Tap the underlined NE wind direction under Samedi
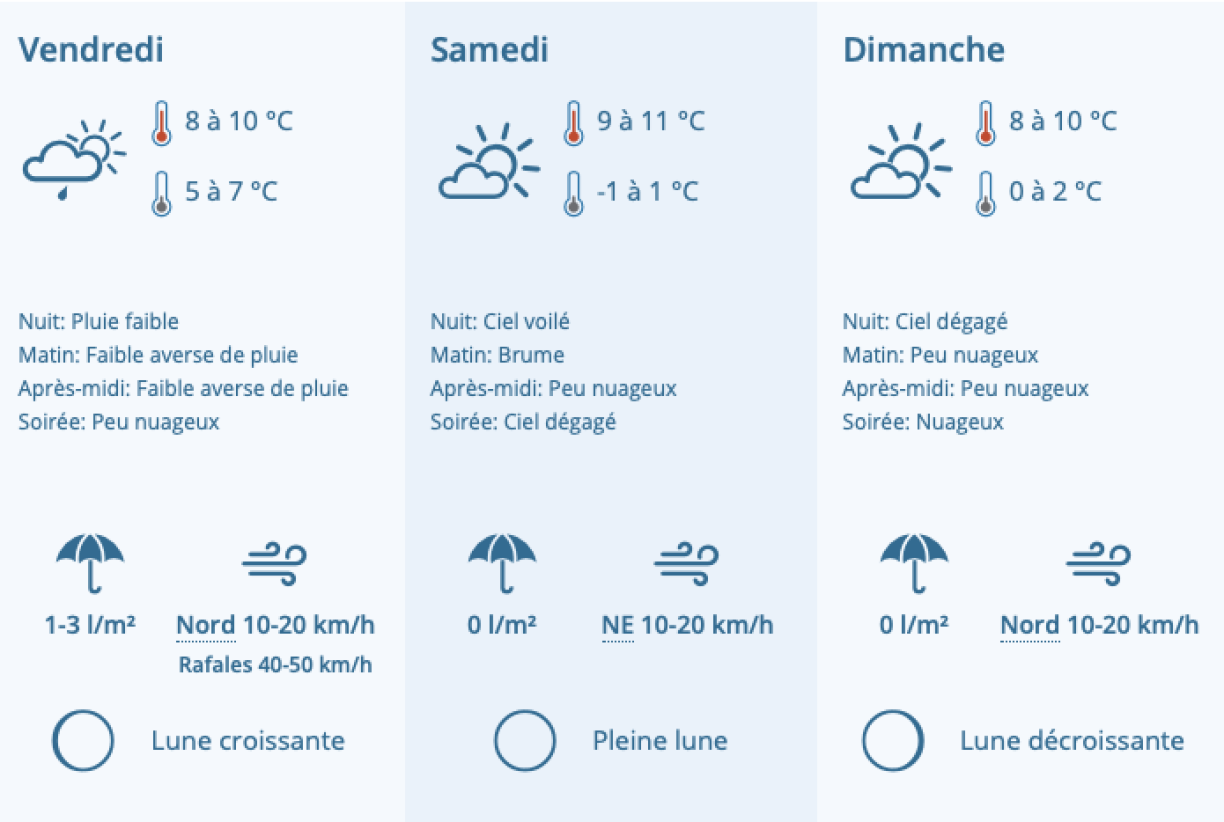The width and height of the screenshot is (1224, 822). 617,626
